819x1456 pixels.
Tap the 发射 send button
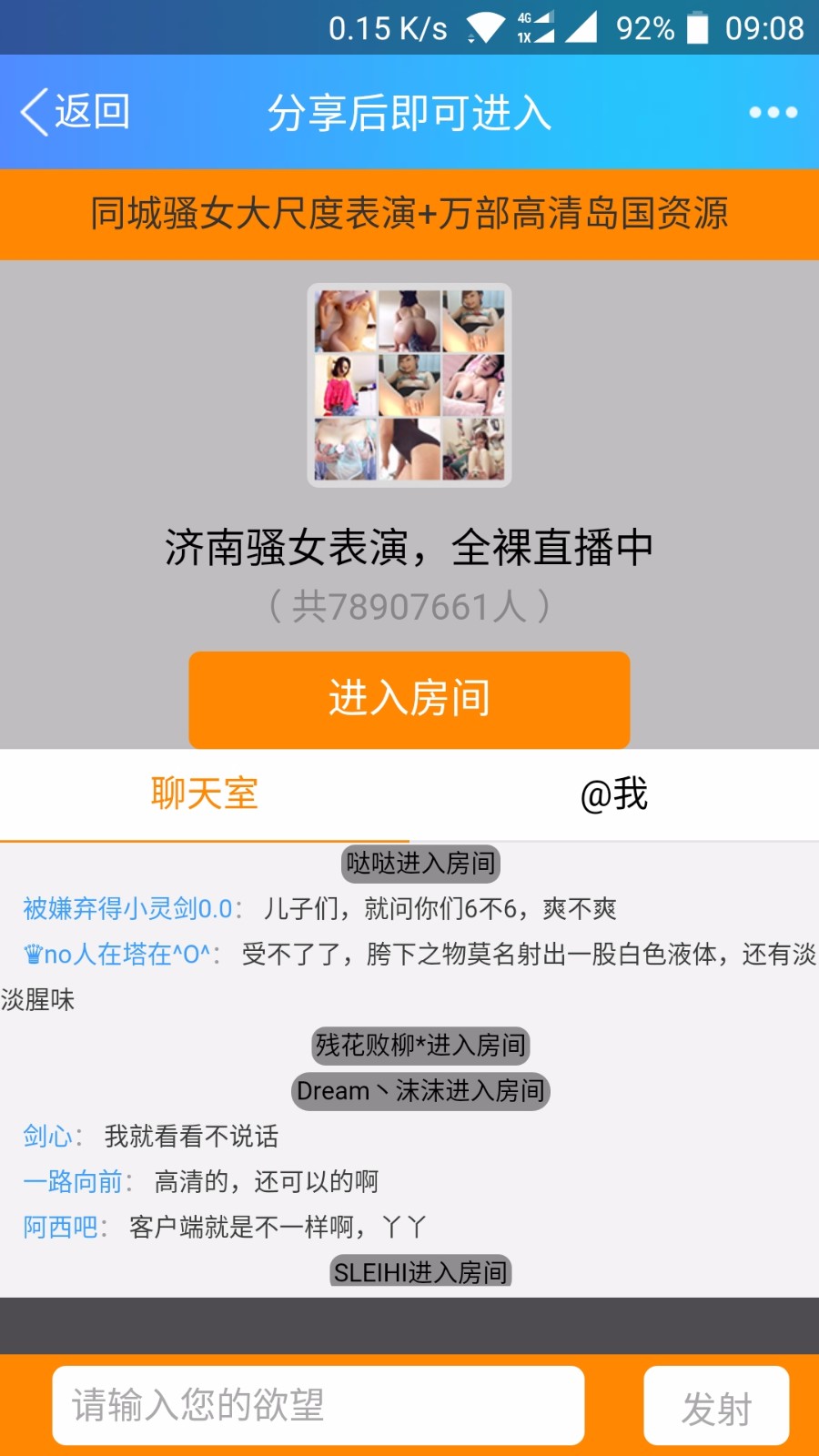(716, 1407)
